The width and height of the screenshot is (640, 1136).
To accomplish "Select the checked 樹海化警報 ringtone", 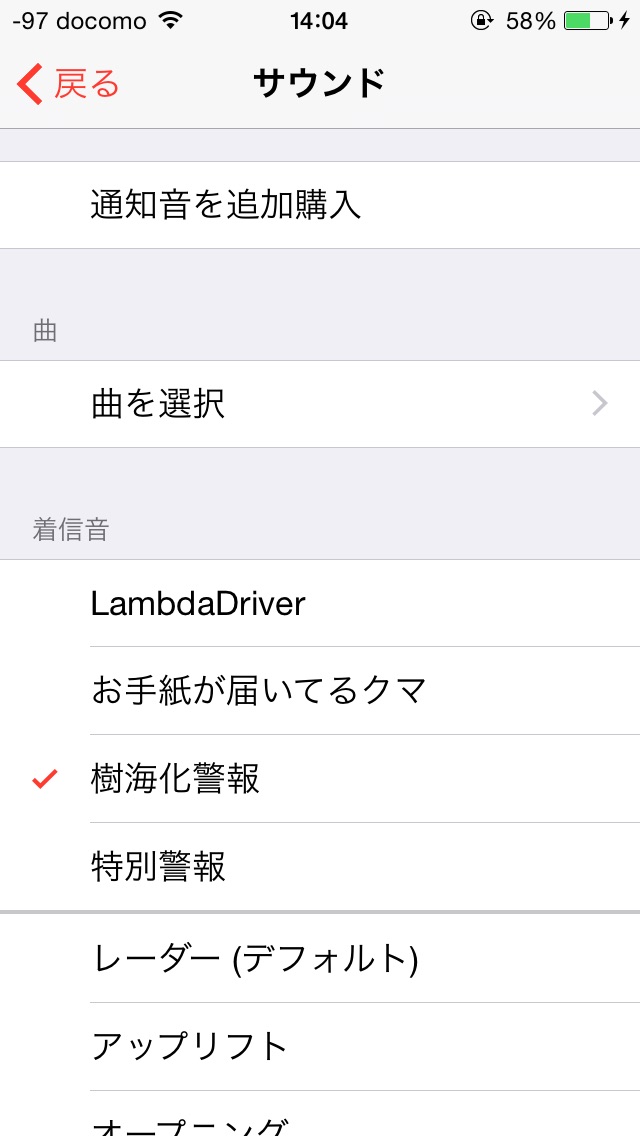I will point(320,778).
